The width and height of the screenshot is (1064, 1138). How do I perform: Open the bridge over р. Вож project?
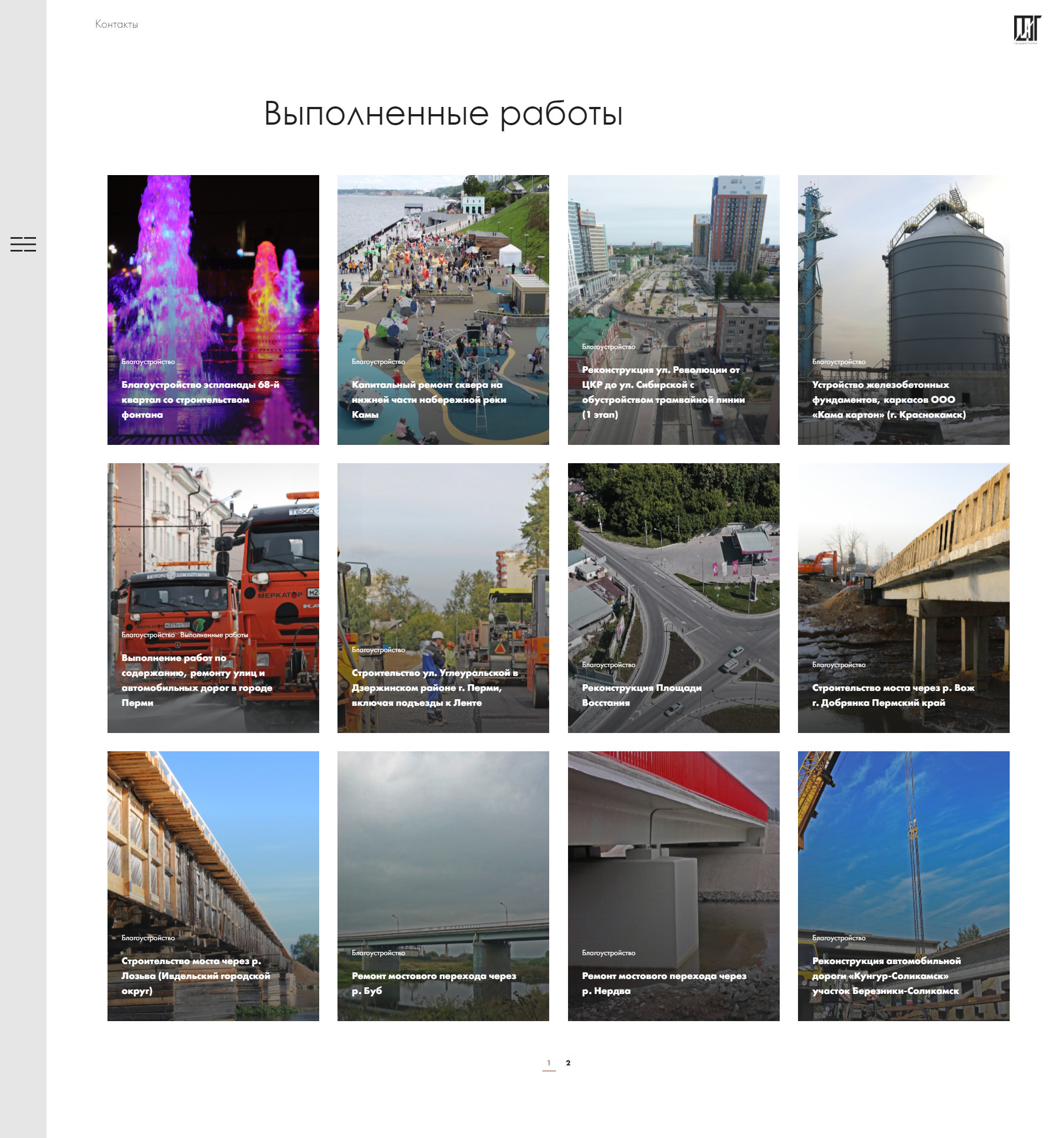(904, 598)
